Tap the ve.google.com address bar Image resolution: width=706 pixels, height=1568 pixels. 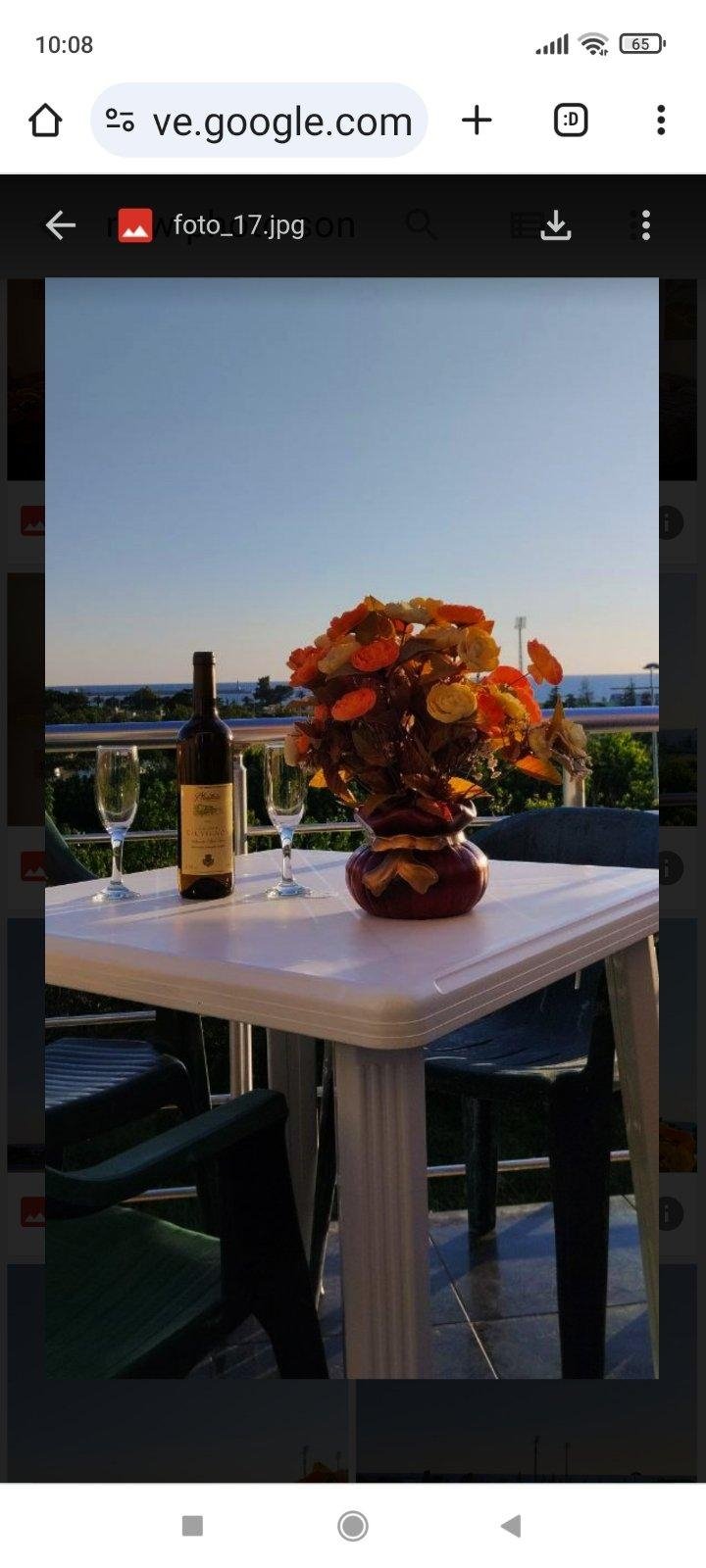coord(259,121)
